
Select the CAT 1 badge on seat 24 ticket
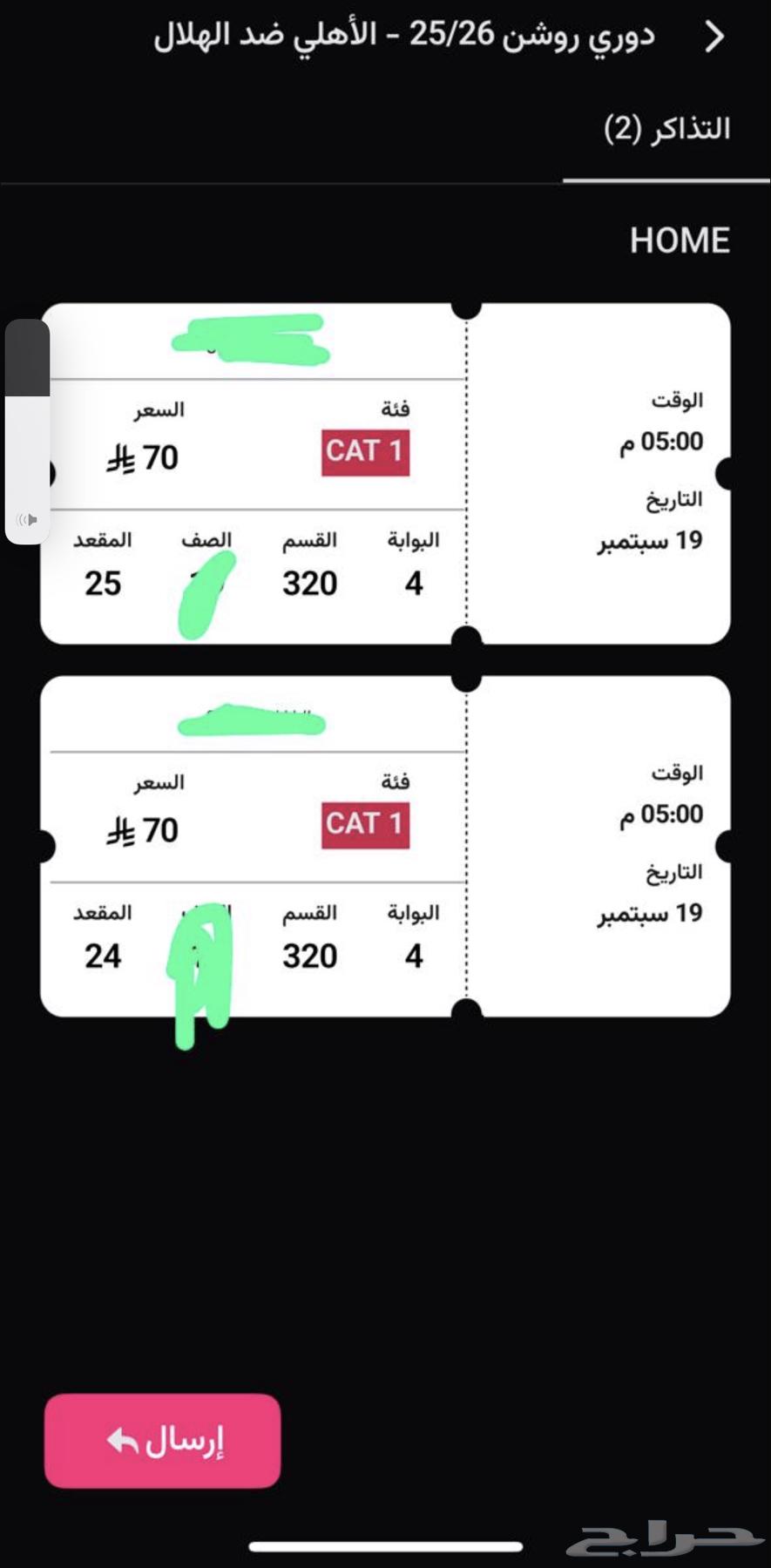click(x=365, y=823)
